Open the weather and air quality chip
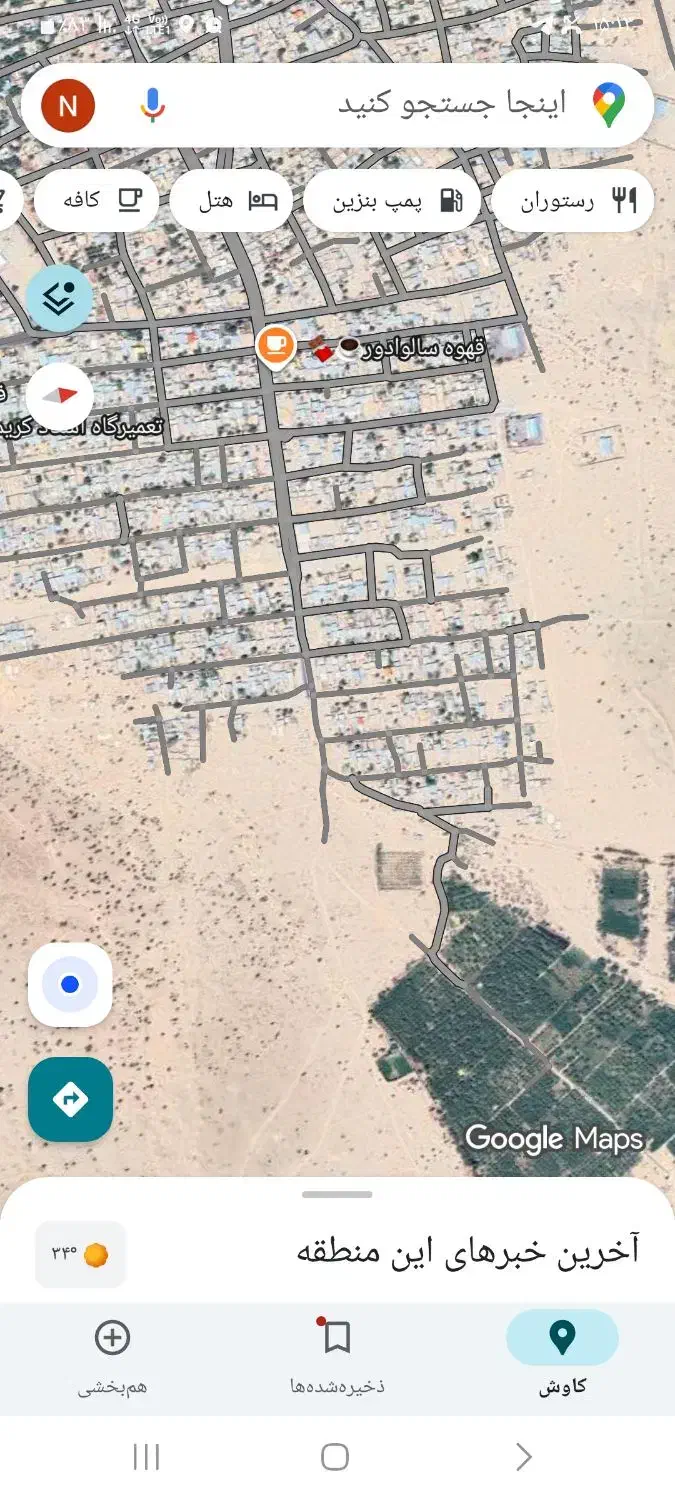The image size is (675, 1500). click(80, 1254)
